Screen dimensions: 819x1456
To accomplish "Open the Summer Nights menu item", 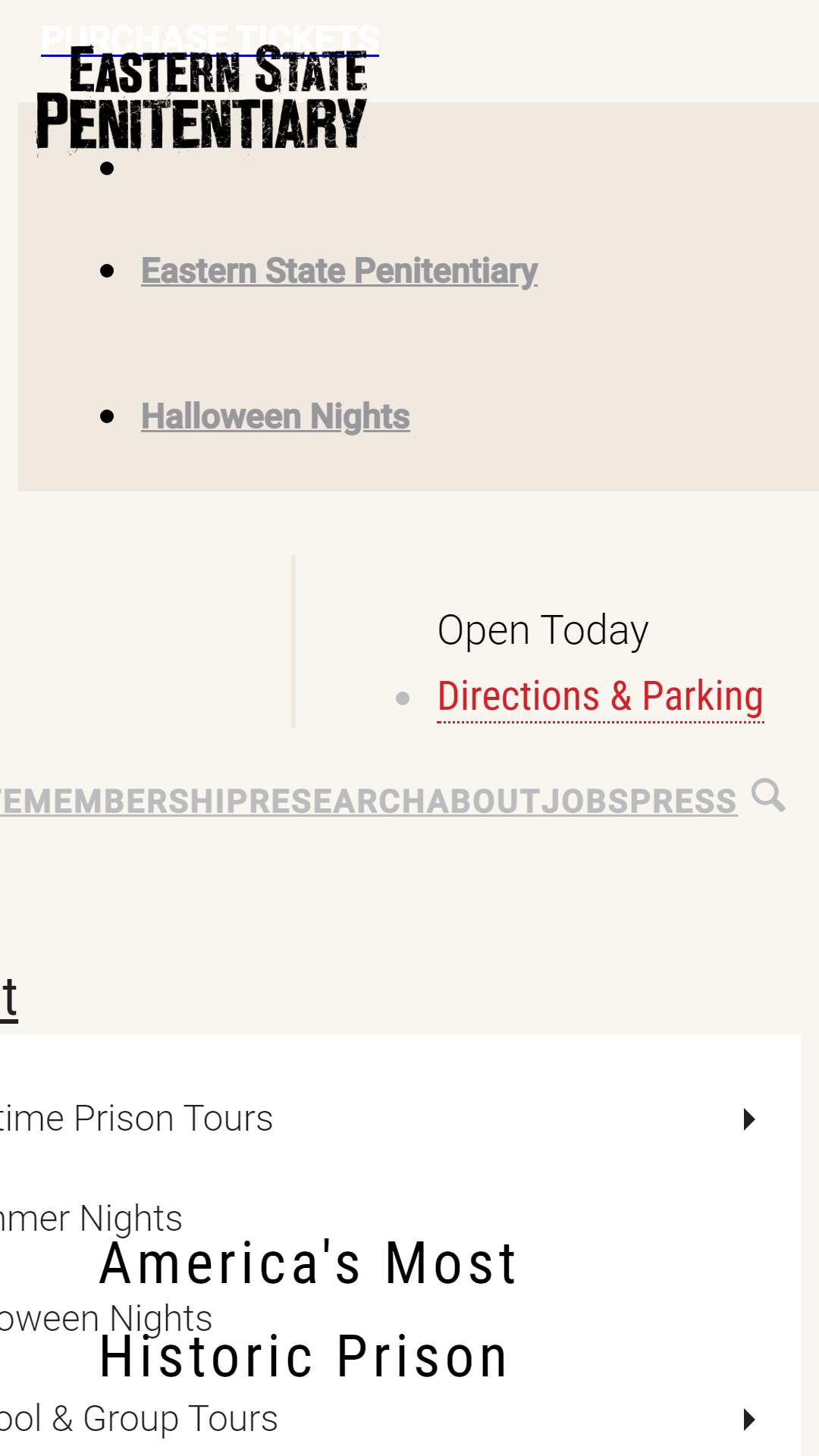I will [91, 1219].
